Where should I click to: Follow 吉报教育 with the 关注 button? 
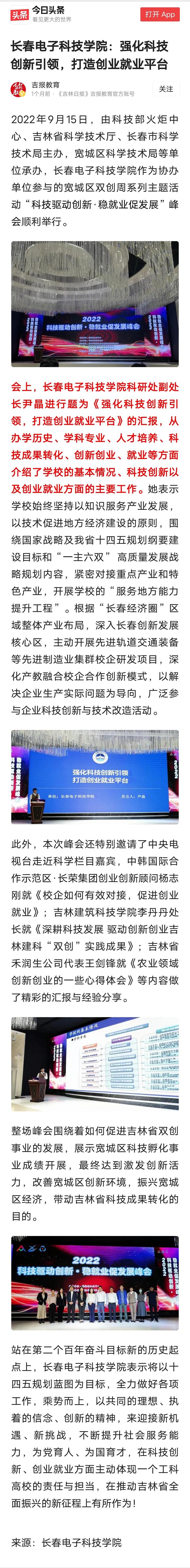pos(166,89)
